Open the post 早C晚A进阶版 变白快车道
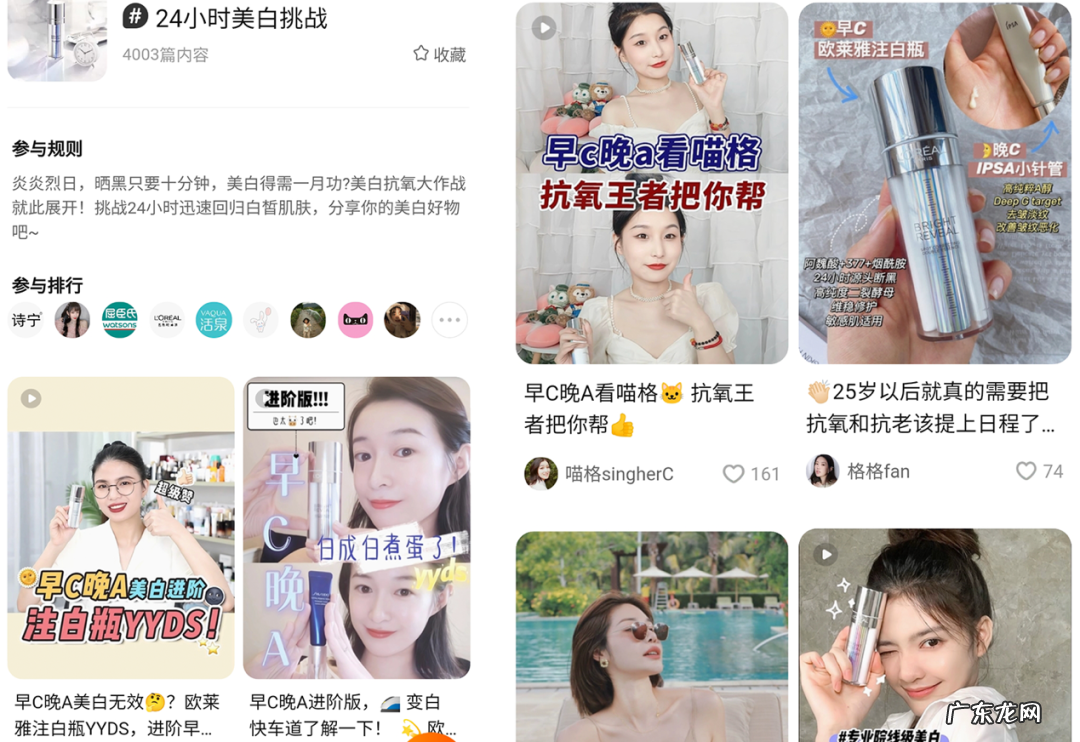This screenshot has height=742, width=1080. 357,528
